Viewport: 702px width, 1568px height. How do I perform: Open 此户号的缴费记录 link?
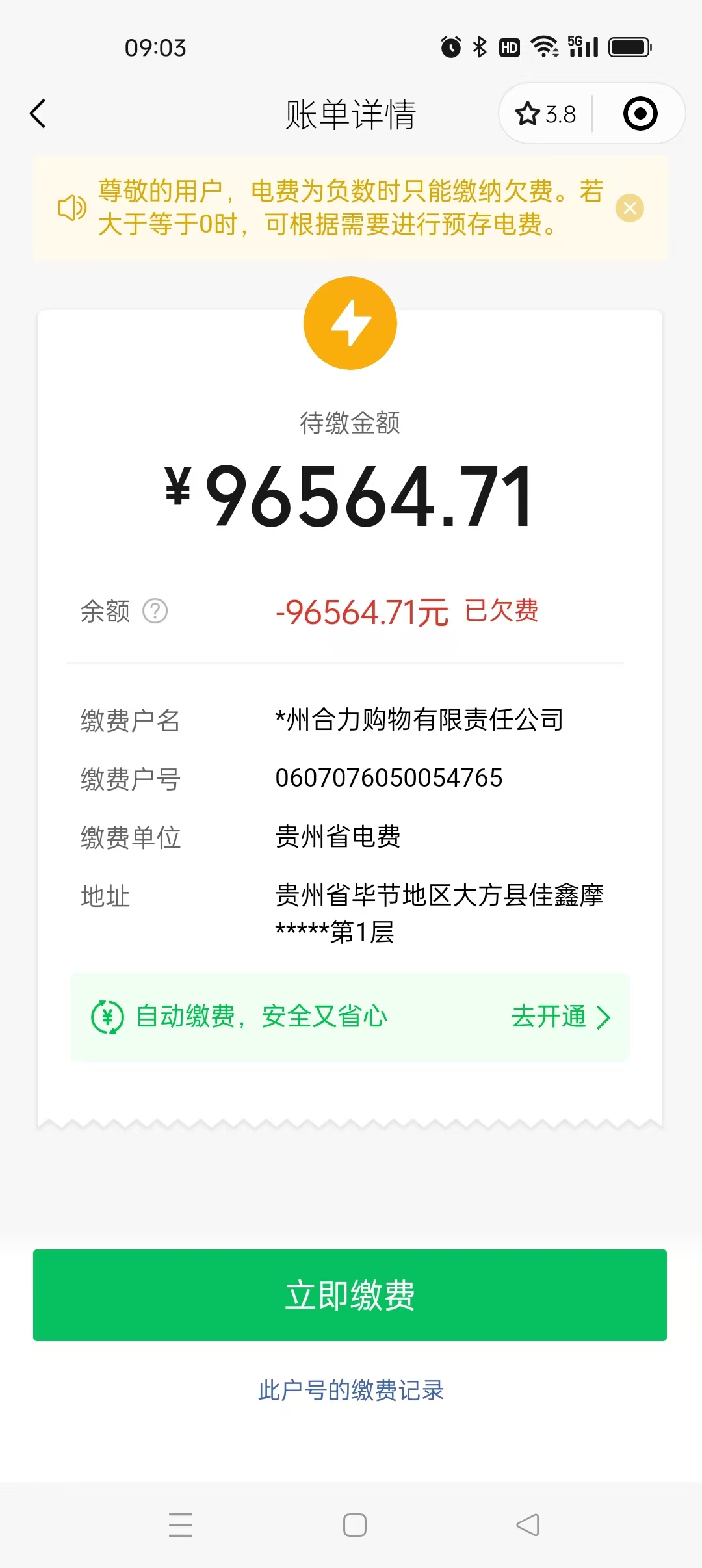click(351, 1391)
